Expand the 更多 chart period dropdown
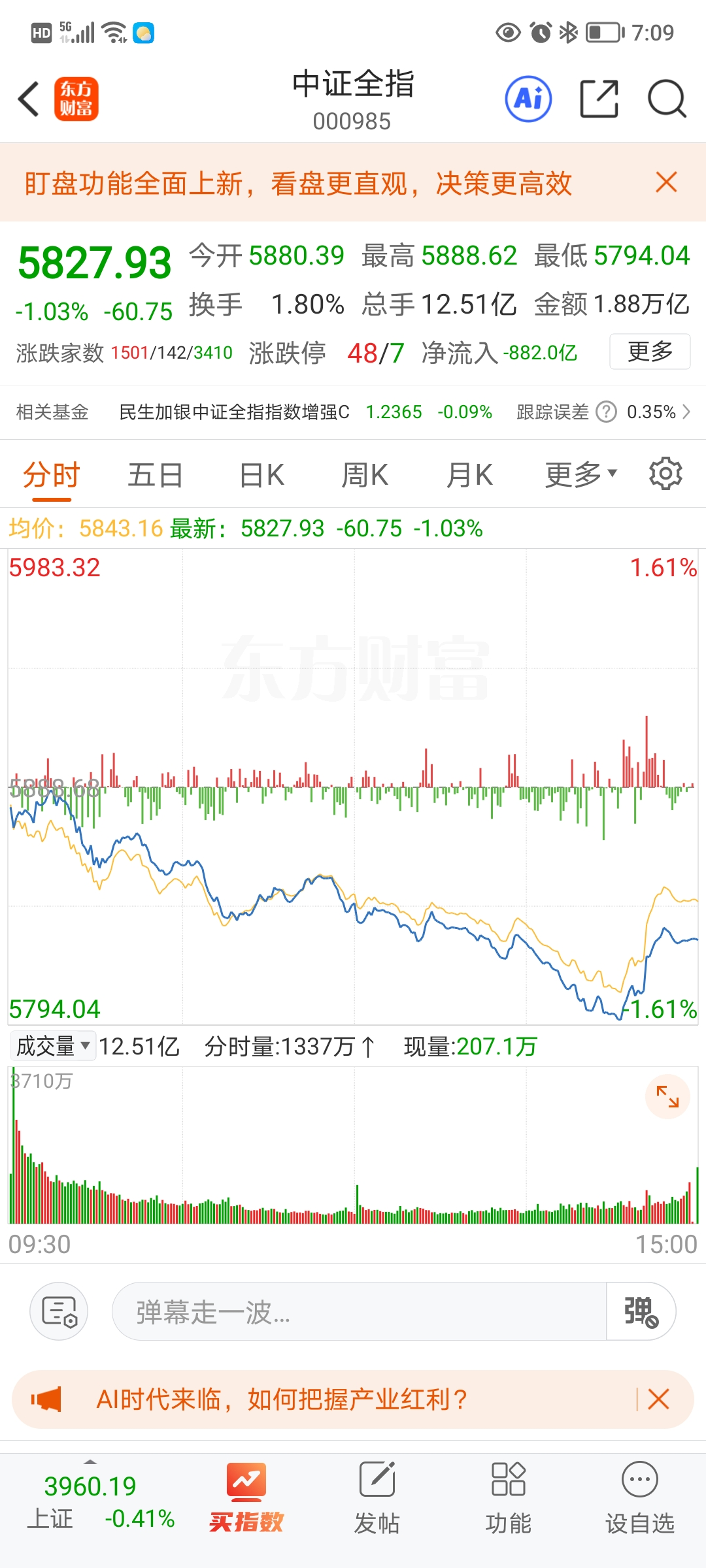Screen dimensions: 706x1568 (x=580, y=475)
